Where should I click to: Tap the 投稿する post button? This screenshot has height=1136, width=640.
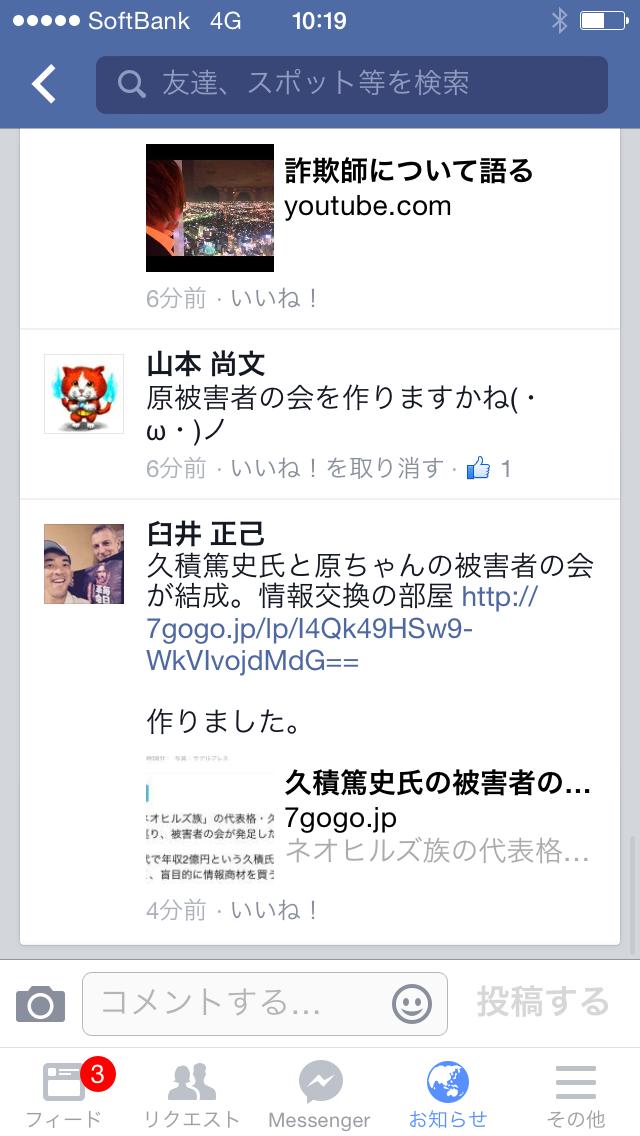pos(542,1002)
